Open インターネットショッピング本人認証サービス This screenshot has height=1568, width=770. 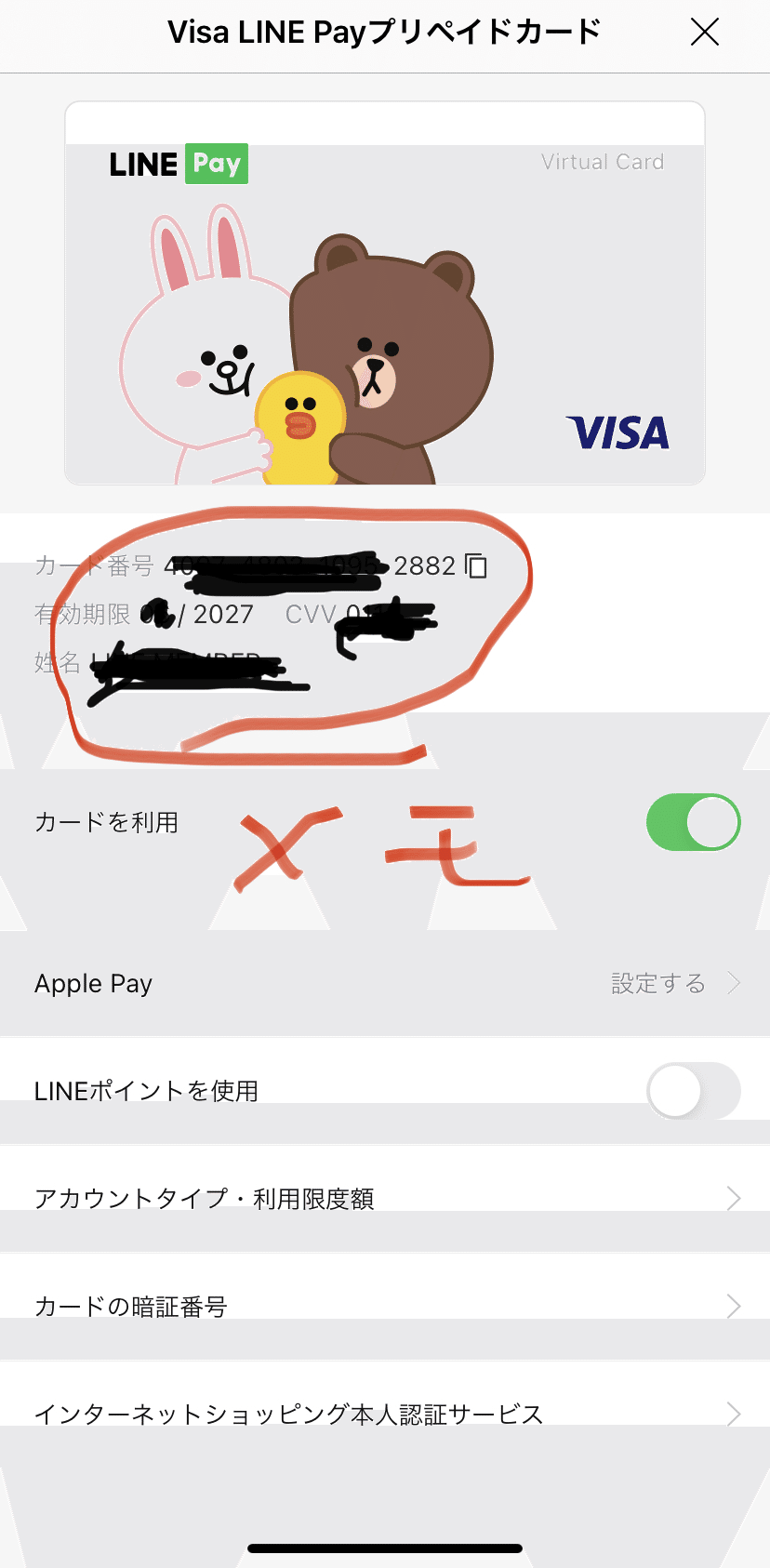385,1415
